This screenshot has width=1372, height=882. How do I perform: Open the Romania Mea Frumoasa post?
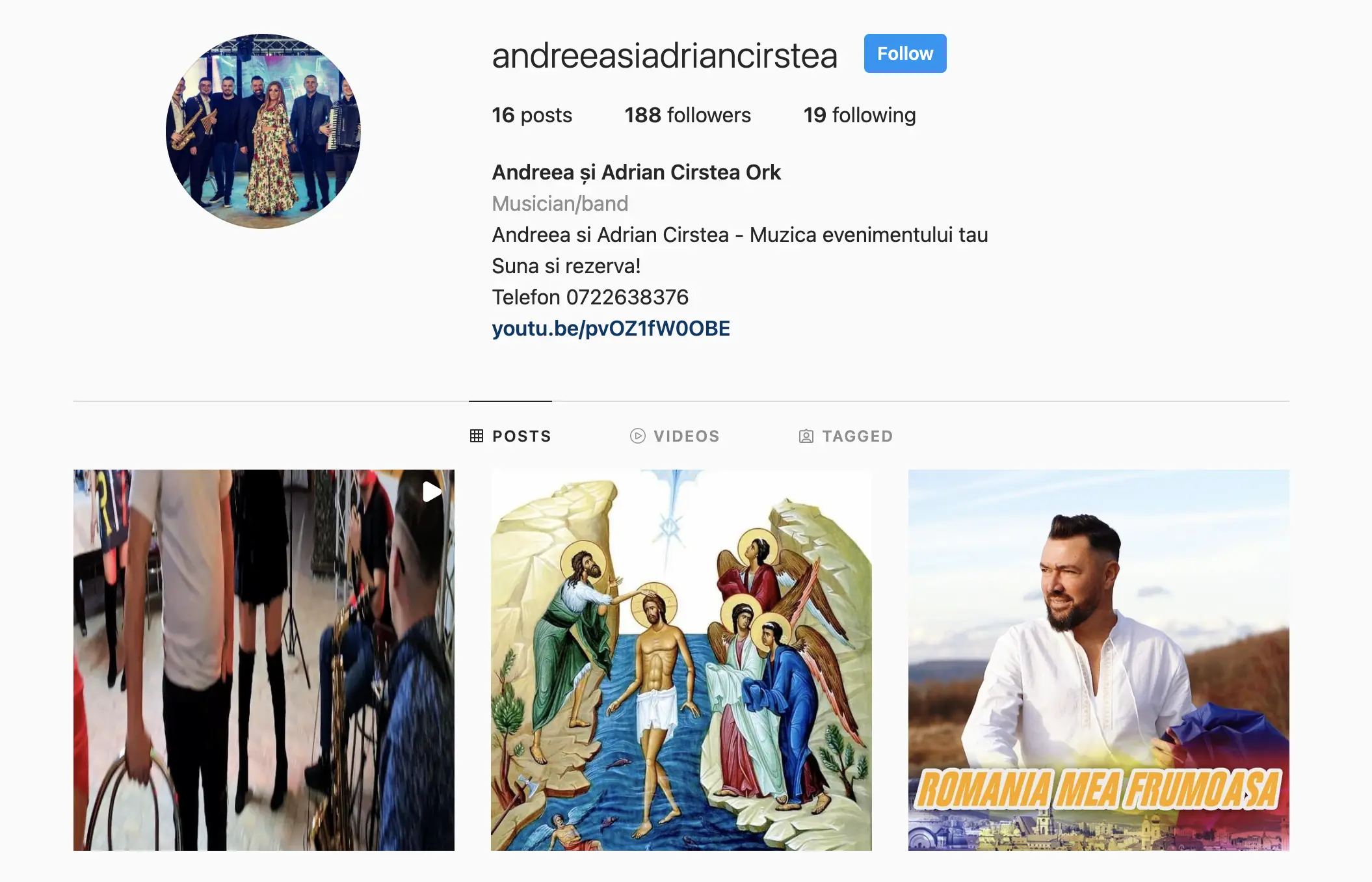point(1098,660)
